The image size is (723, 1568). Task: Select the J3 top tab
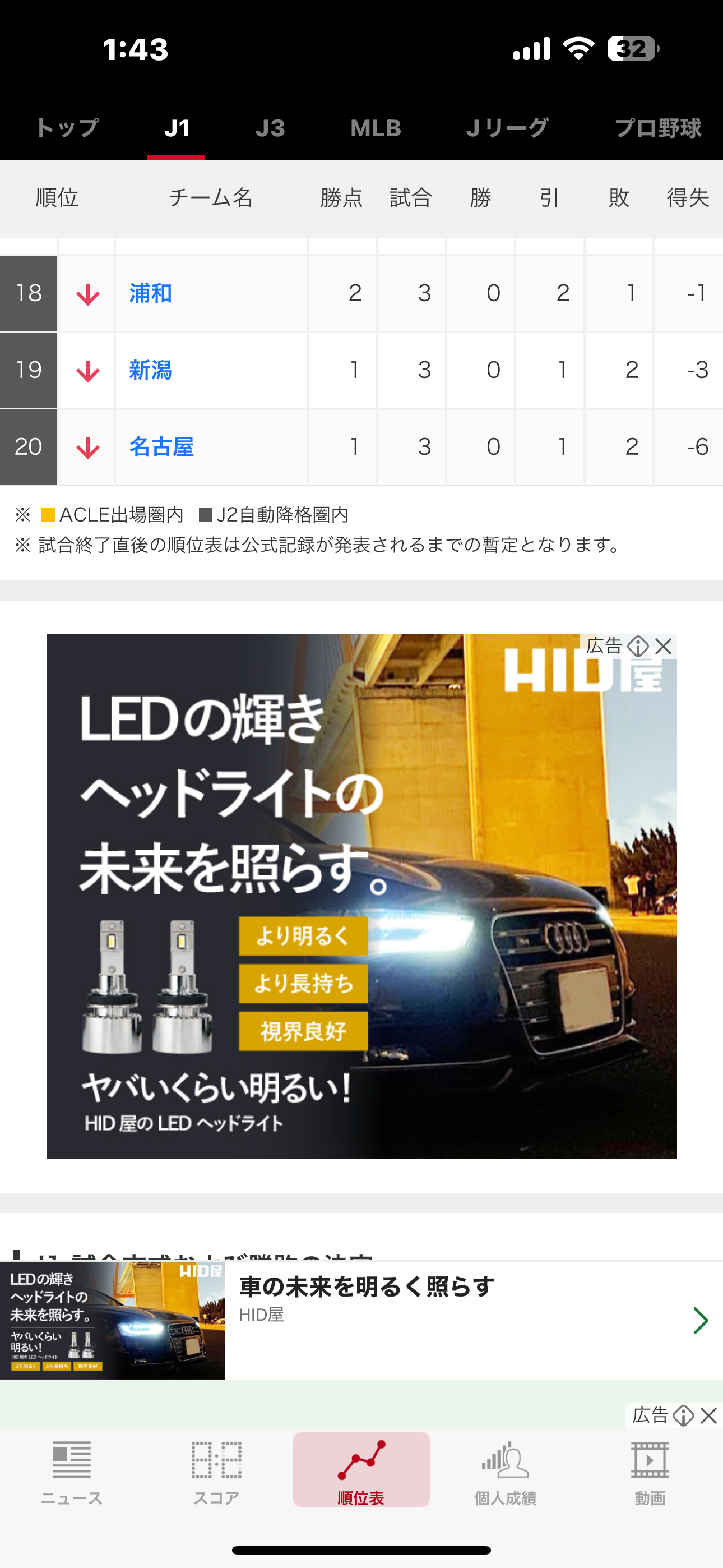(270, 128)
